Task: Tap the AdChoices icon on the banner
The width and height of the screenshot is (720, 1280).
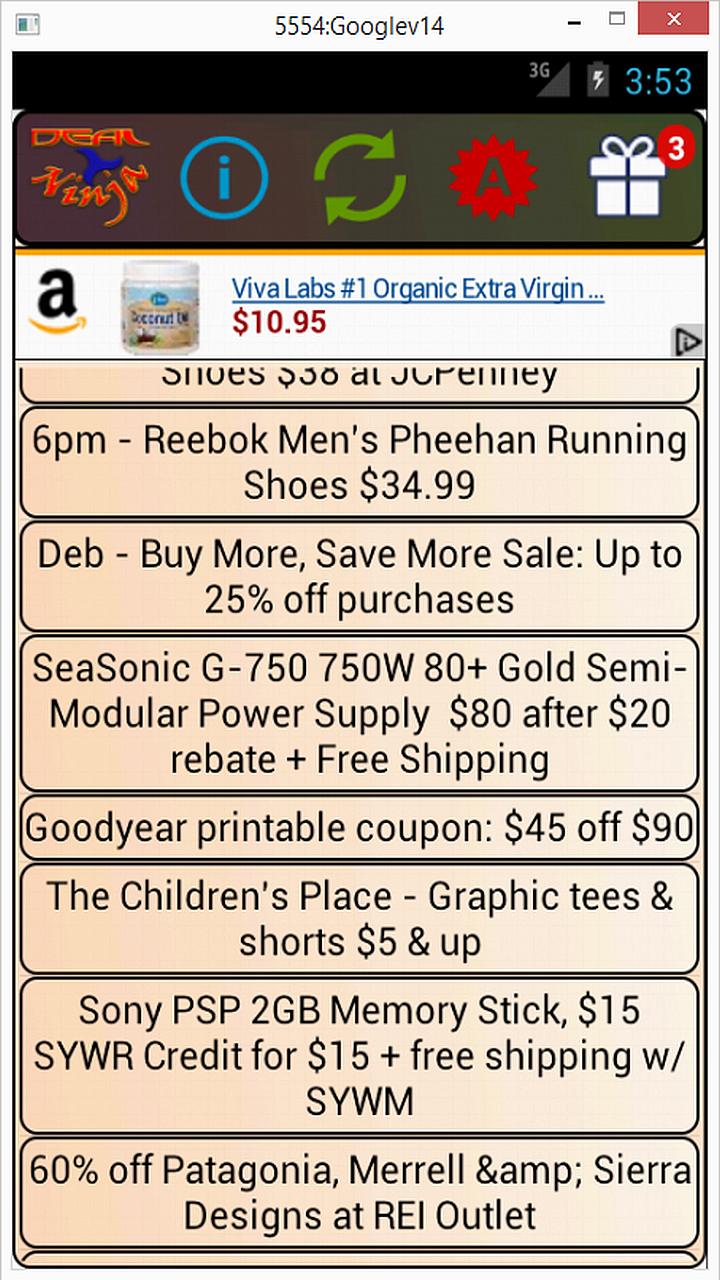Action: (688, 342)
